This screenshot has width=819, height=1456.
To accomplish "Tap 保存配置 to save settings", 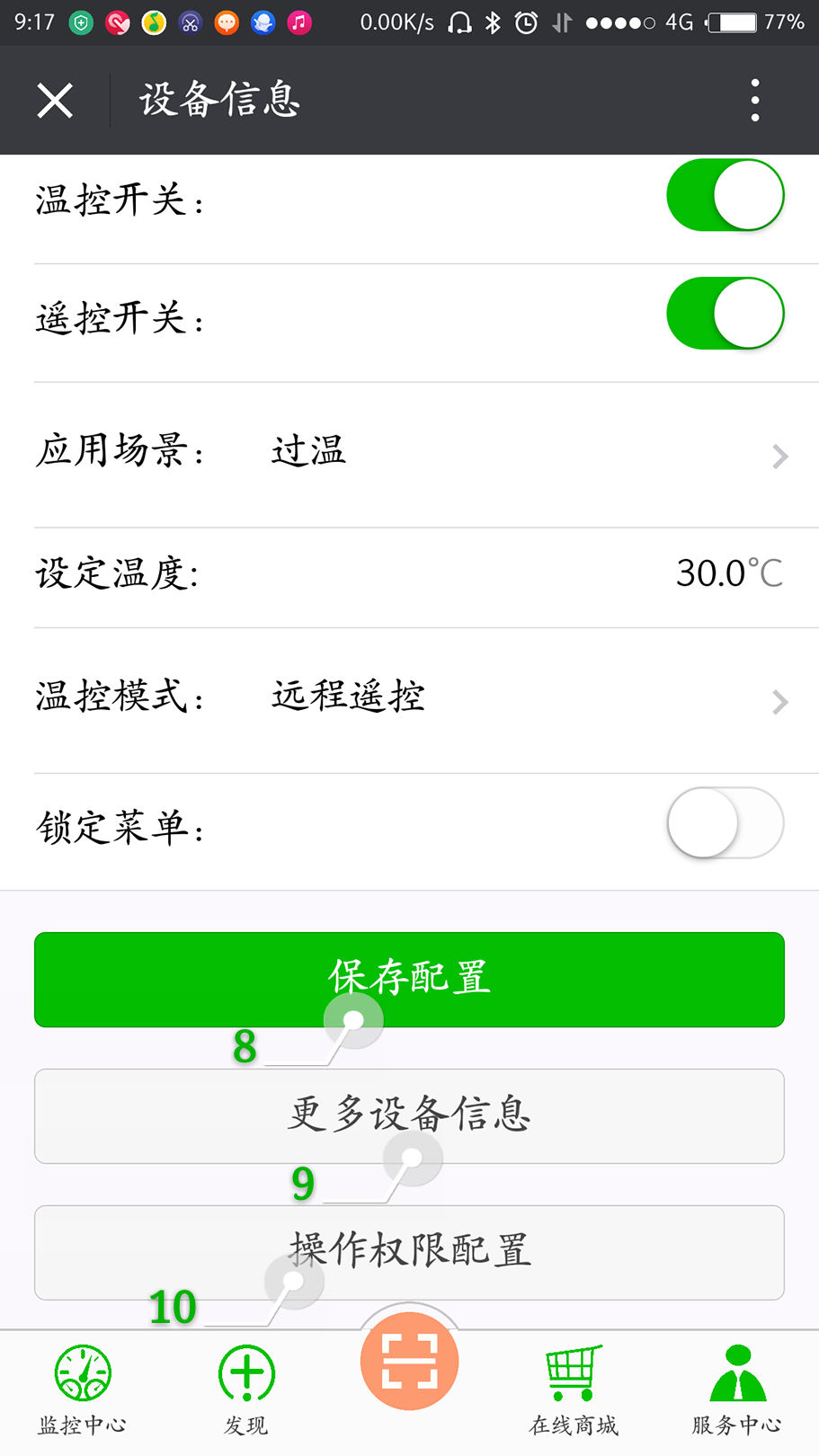I will (409, 980).
